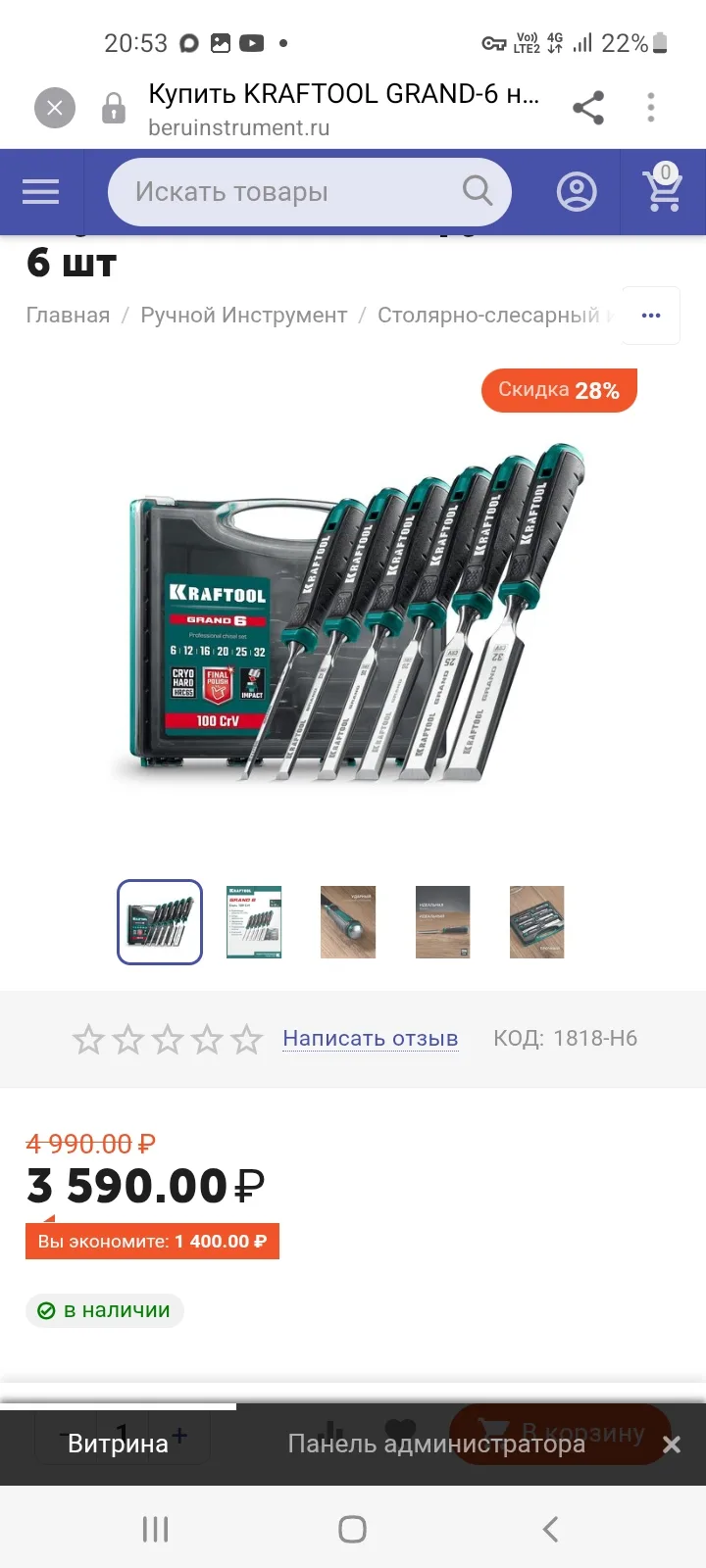
Task: Switch to «Витрина» tab
Action: pyautogui.click(x=118, y=1444)
